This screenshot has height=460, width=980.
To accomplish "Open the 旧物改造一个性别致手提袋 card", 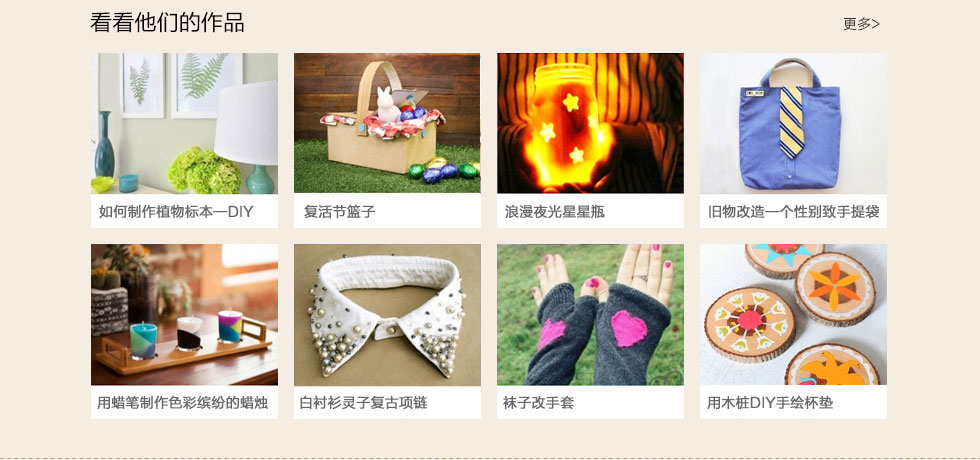I will pyautogui.click(x=793, y=139).
